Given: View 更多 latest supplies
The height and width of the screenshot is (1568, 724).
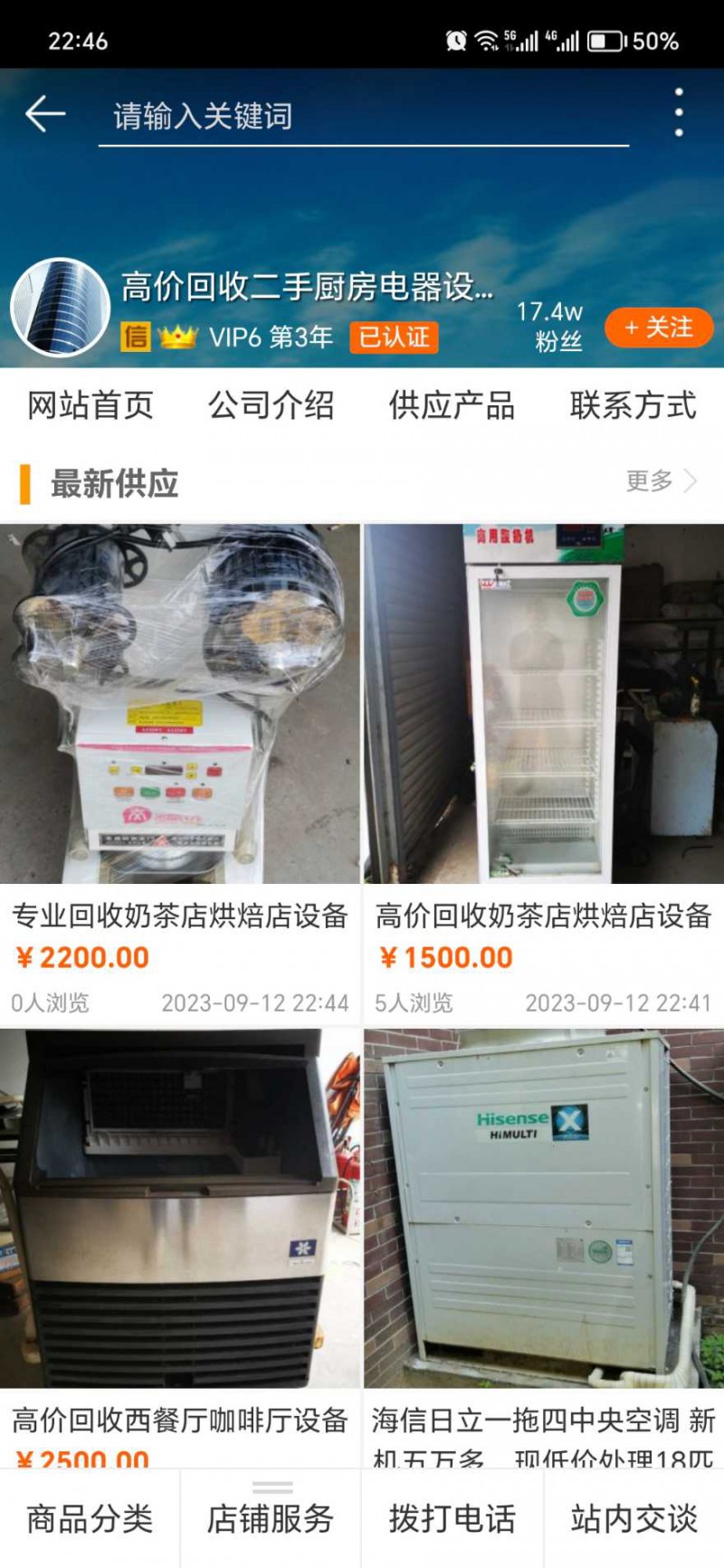Looking at the screenshot, I should click(x=661, y=481).
